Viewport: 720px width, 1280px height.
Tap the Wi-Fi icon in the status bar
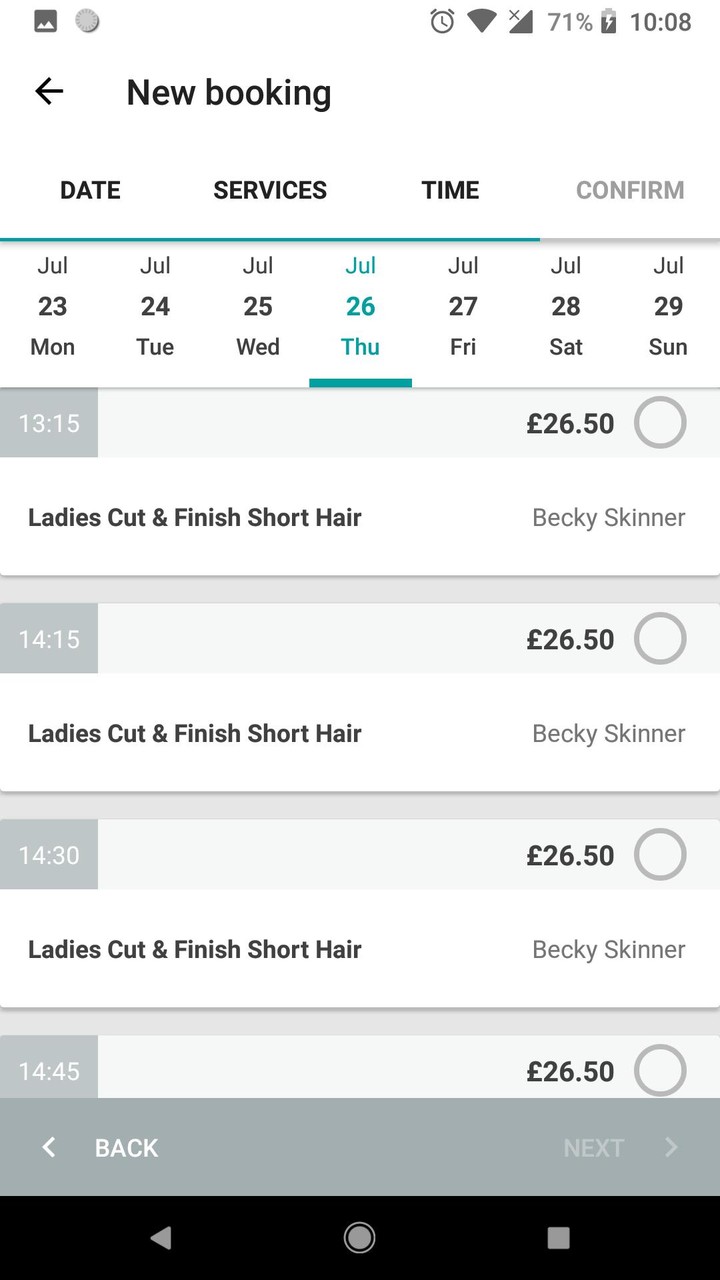pos(479,20)
